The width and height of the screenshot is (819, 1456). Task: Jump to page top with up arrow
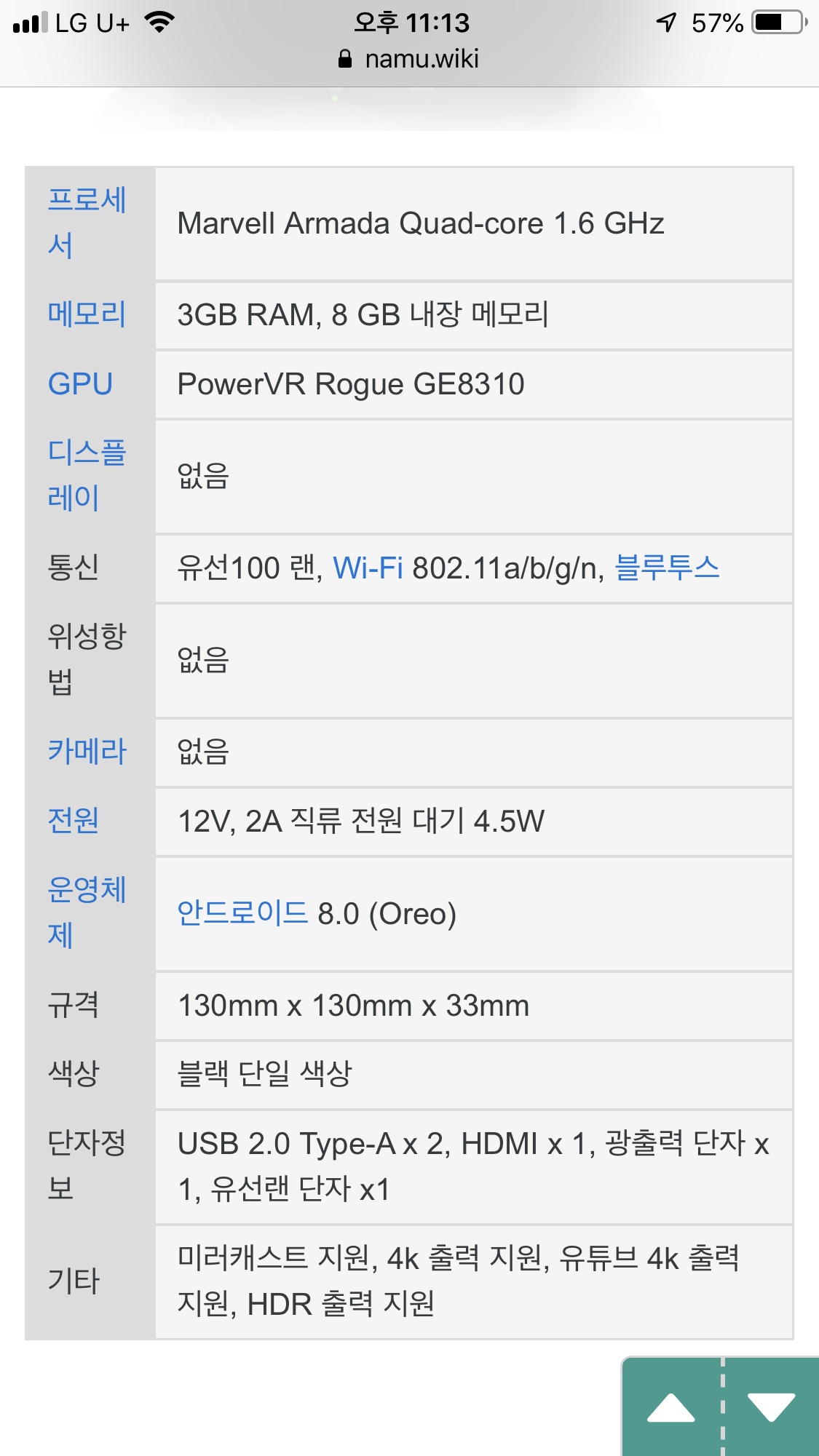tap(670, 1407)
